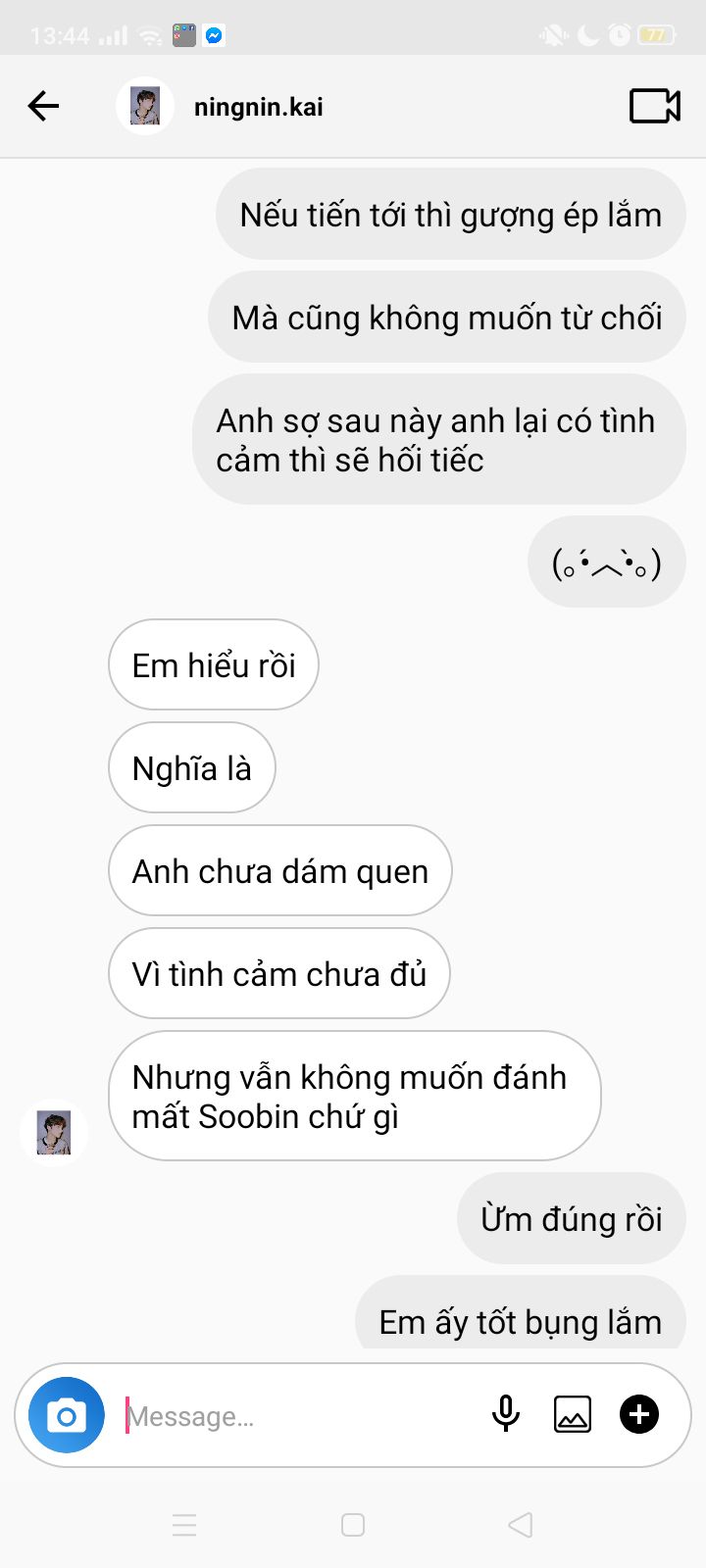706x1568 pixels.
Task: Focus the Message text field
Action: point(294,1416)
